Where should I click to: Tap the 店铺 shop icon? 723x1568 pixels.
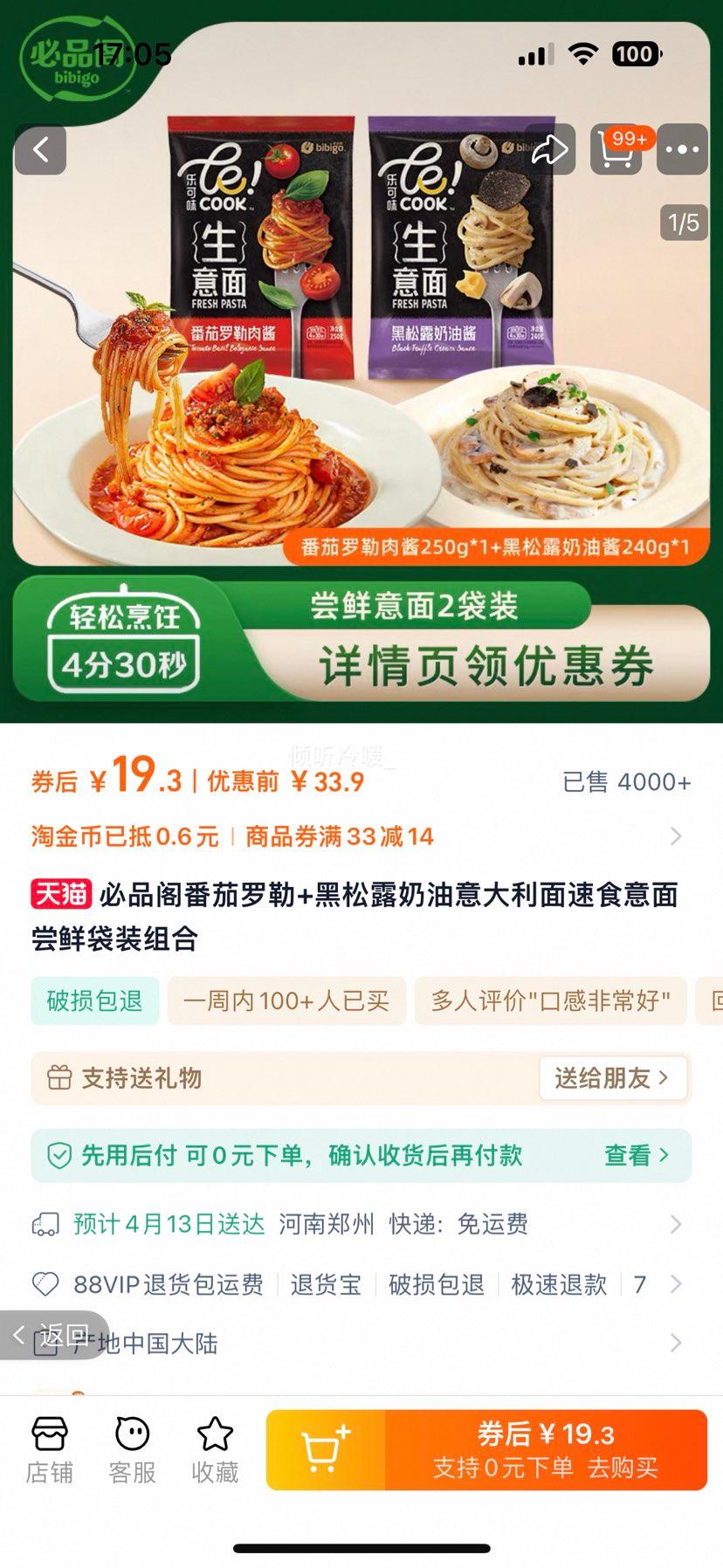[50, 1448]
